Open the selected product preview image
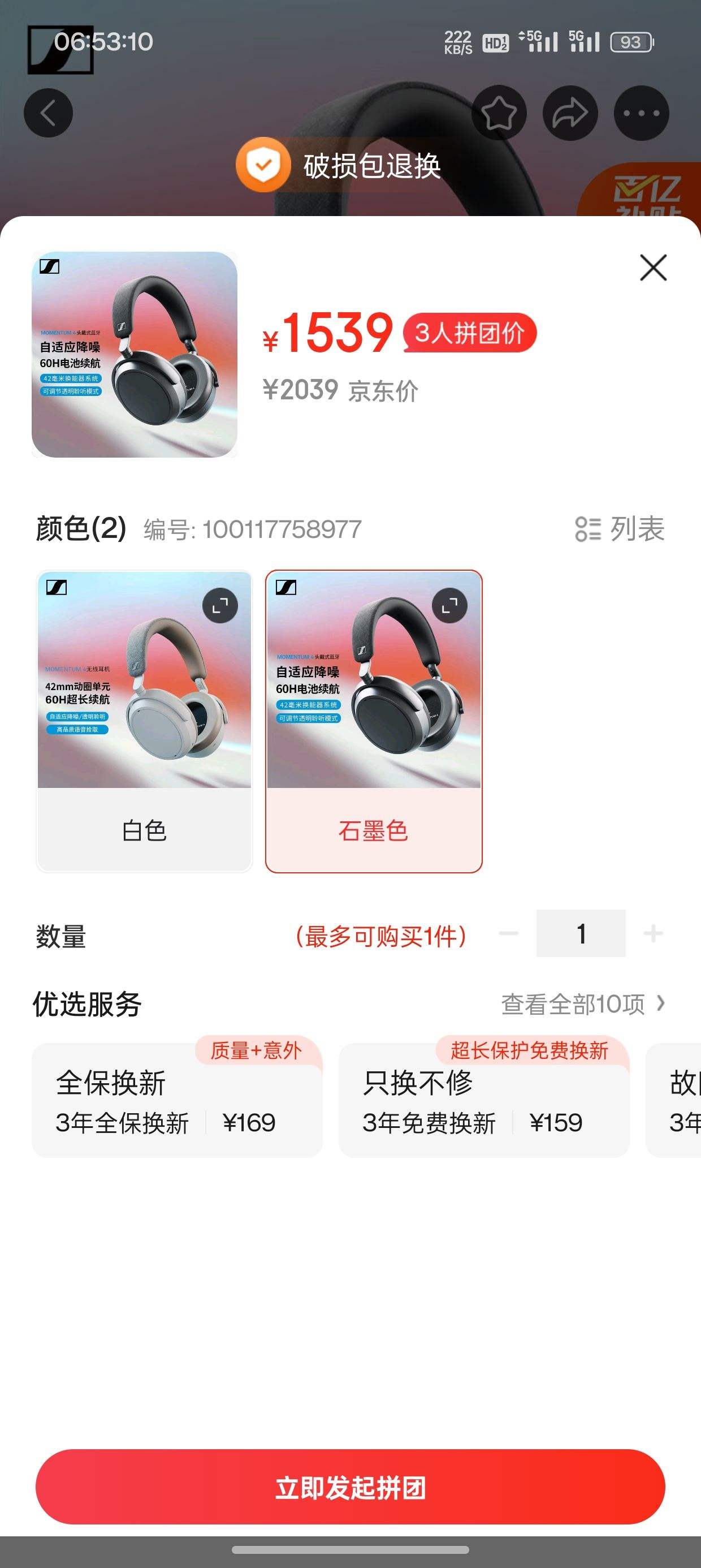Screen dimensions: 701x1568 tap(135, 354)
